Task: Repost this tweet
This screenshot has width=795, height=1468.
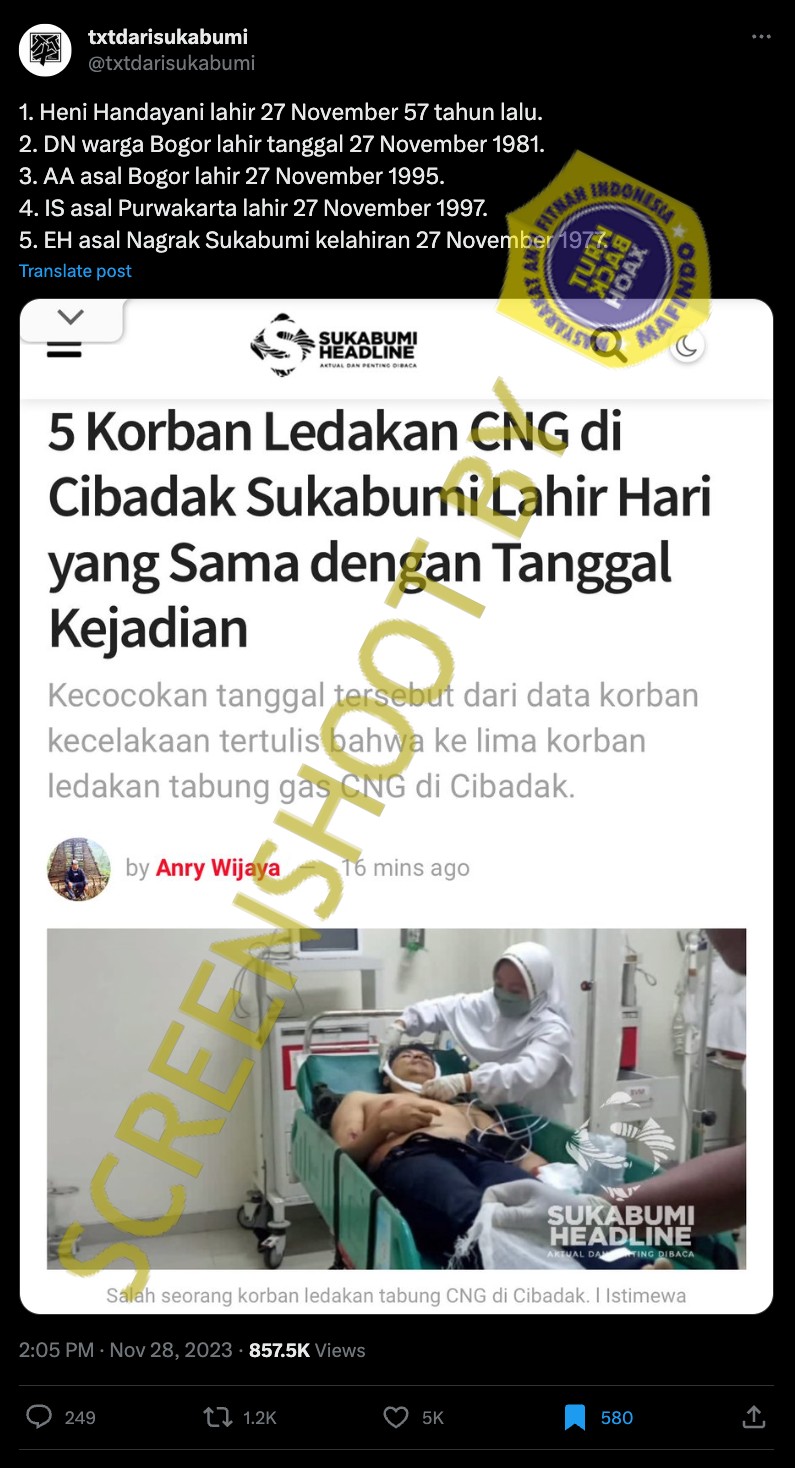Action: (218, 1417)
